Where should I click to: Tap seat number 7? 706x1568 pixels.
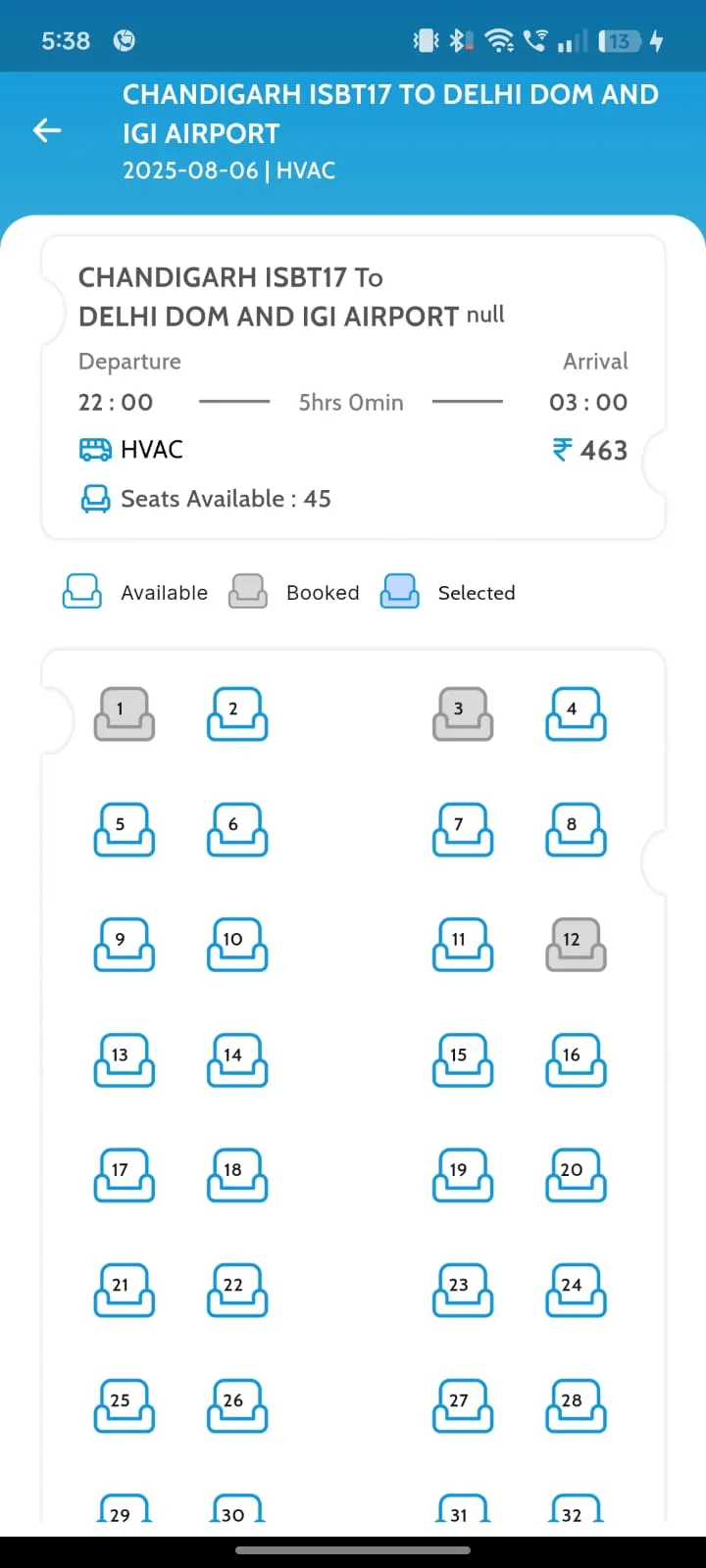point(462,829)
